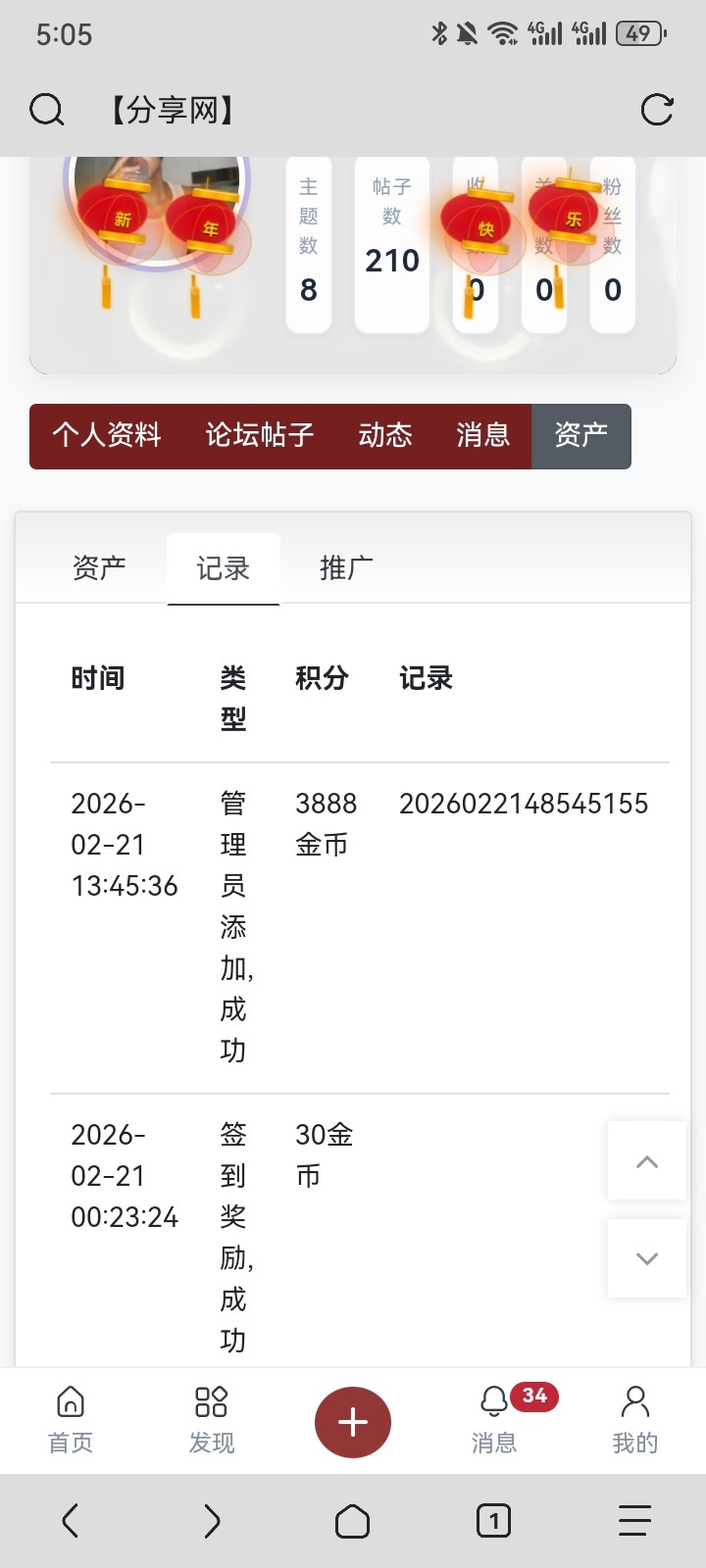
Task: Expand downward using the down chevron
Action: pyautogui.click(x=646, y=1258)
